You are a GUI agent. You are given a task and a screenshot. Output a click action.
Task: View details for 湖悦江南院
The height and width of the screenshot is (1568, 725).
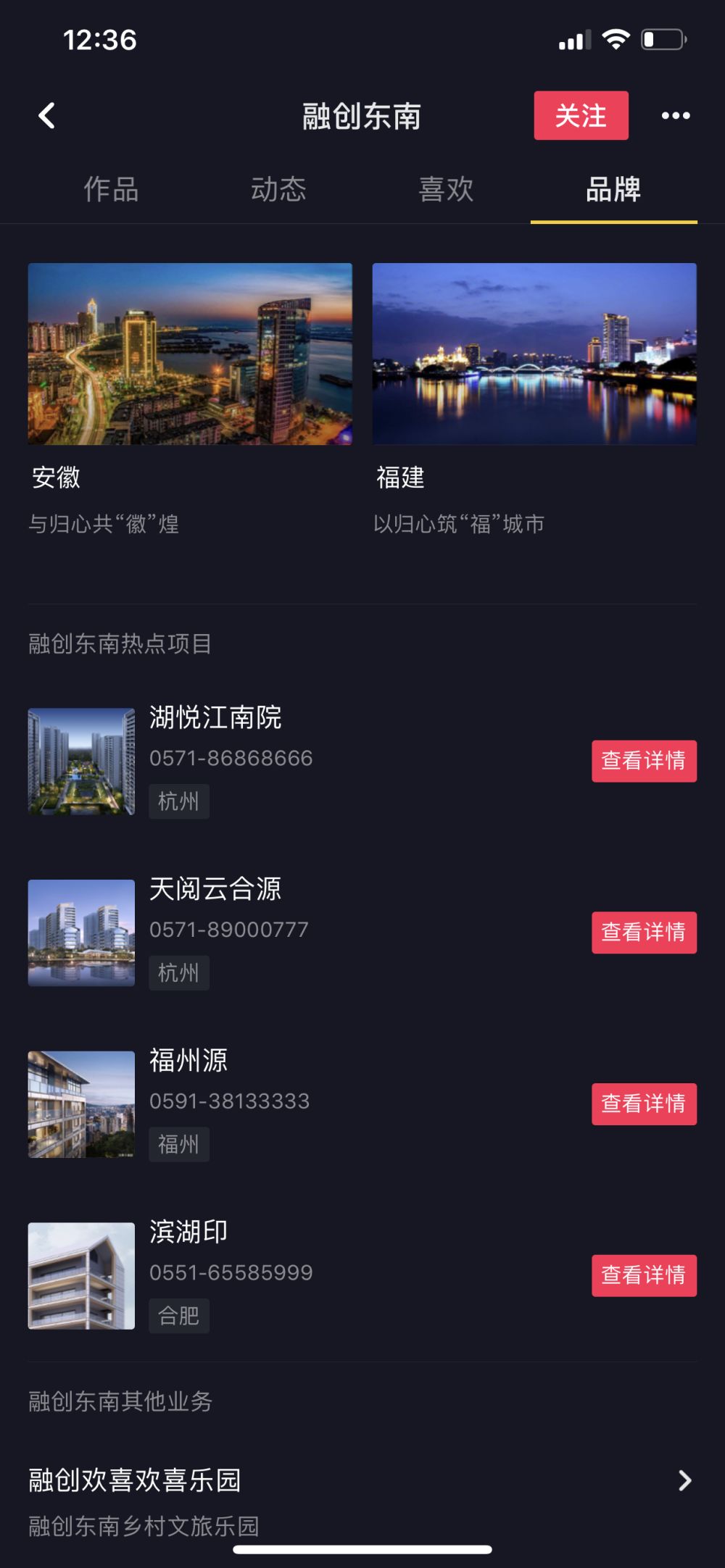(644, 761)
